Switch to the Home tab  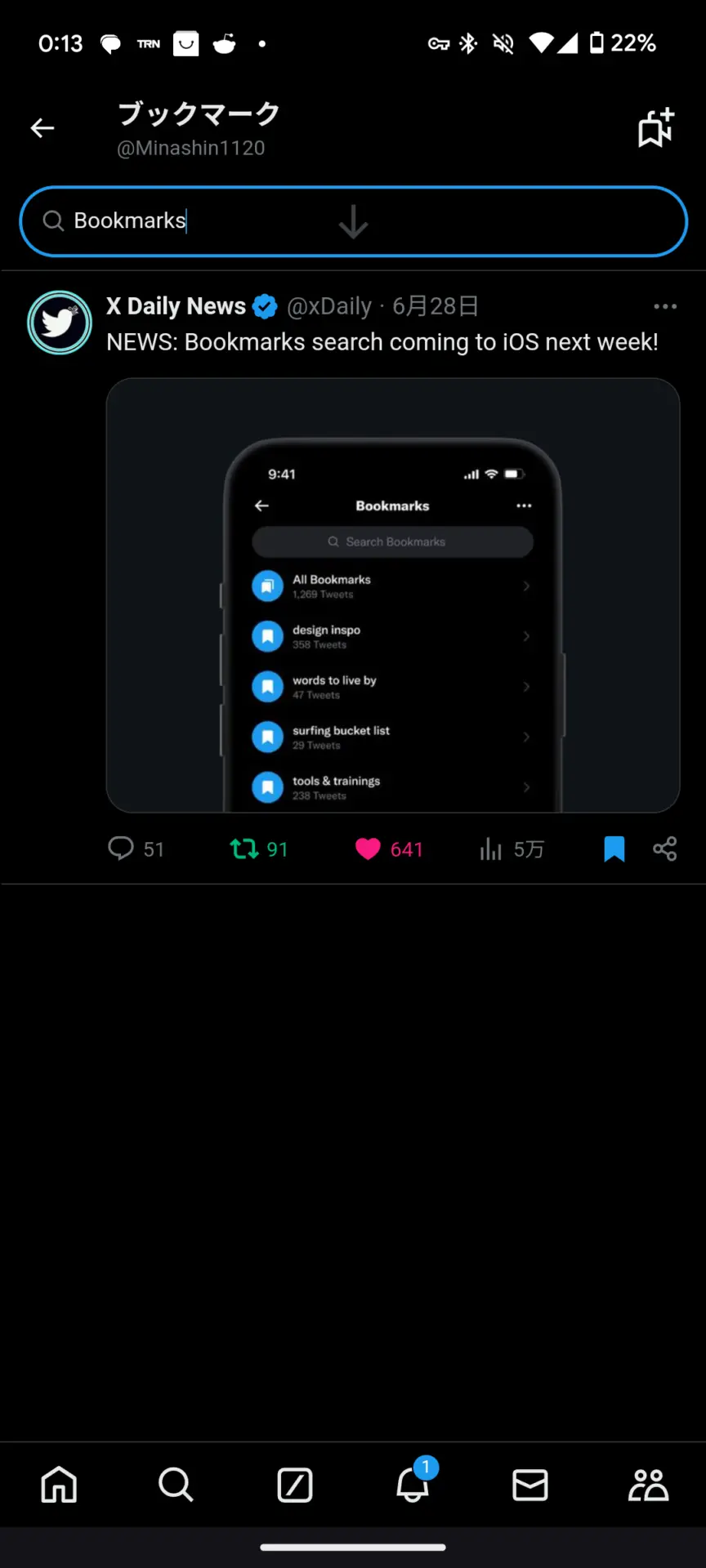[59, 1484]
